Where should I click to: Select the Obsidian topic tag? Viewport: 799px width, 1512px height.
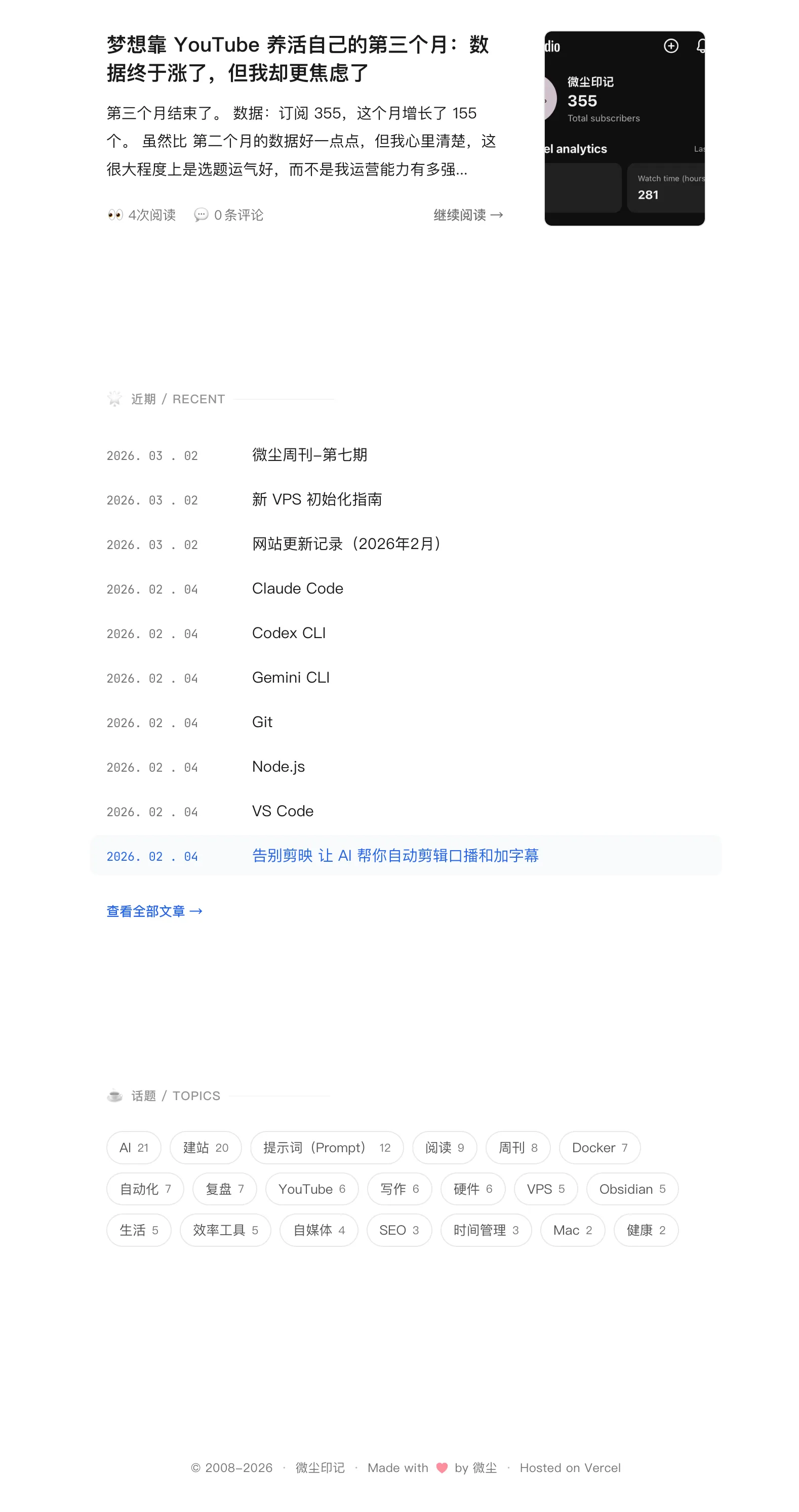click(x=632, y=1189)
